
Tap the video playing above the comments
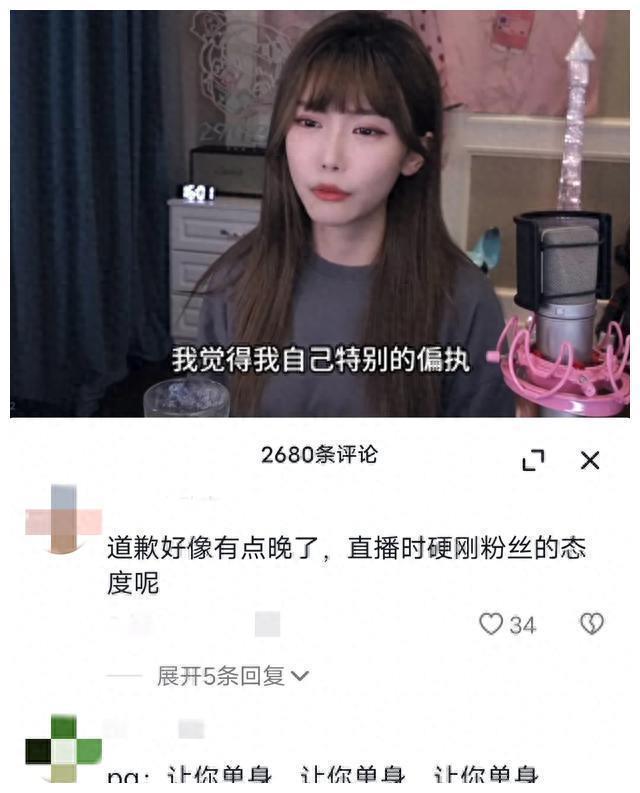coord(320,213)
